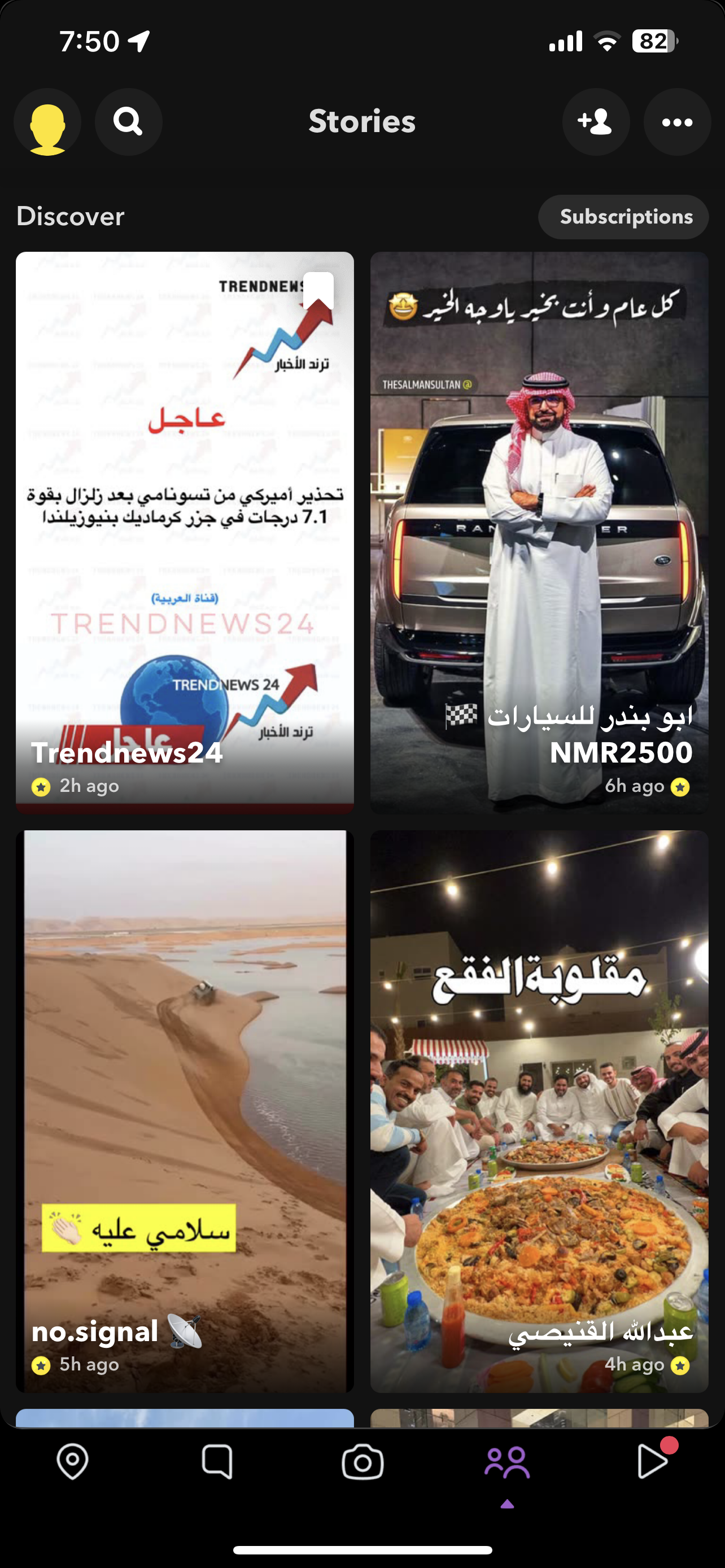Open the story posted 4h ago
The height and width of the screenshot is (1568, 725).
tap(539, 1111)
